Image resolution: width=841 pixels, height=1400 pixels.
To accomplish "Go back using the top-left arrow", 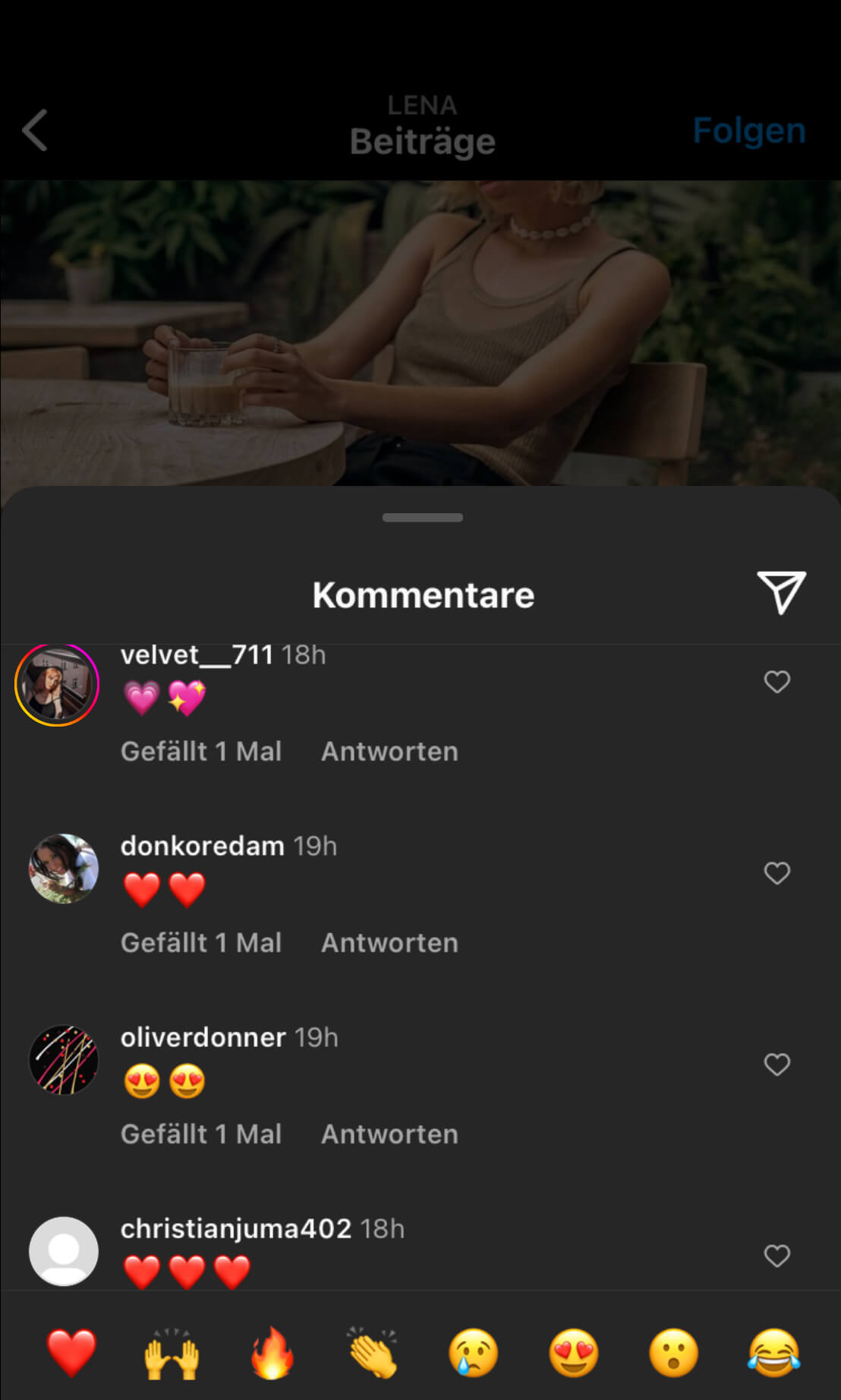I will pos(35,130).
